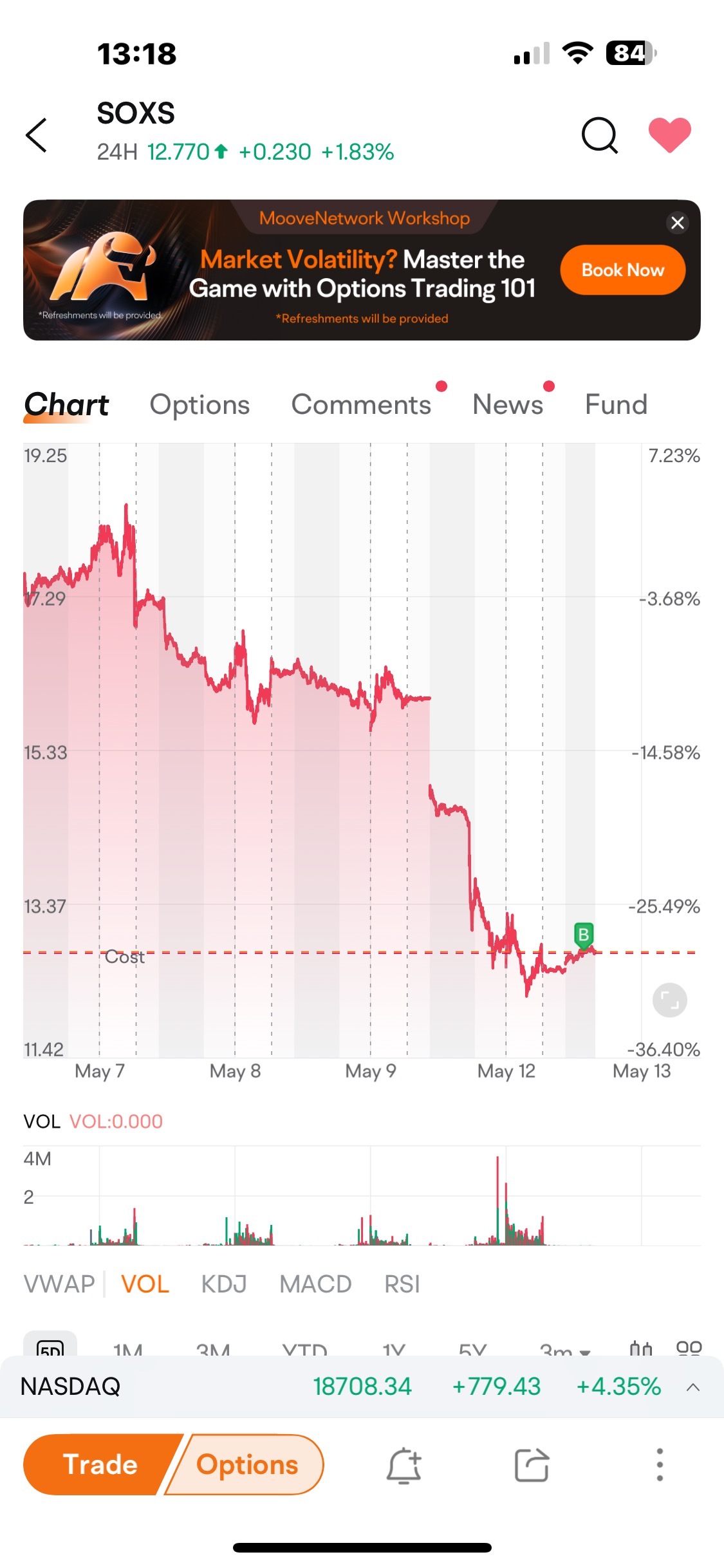This screenshot has height=1568, width=724.
Task: Go back with the arrow next to SOXS
Action: (x=37, y=135)
